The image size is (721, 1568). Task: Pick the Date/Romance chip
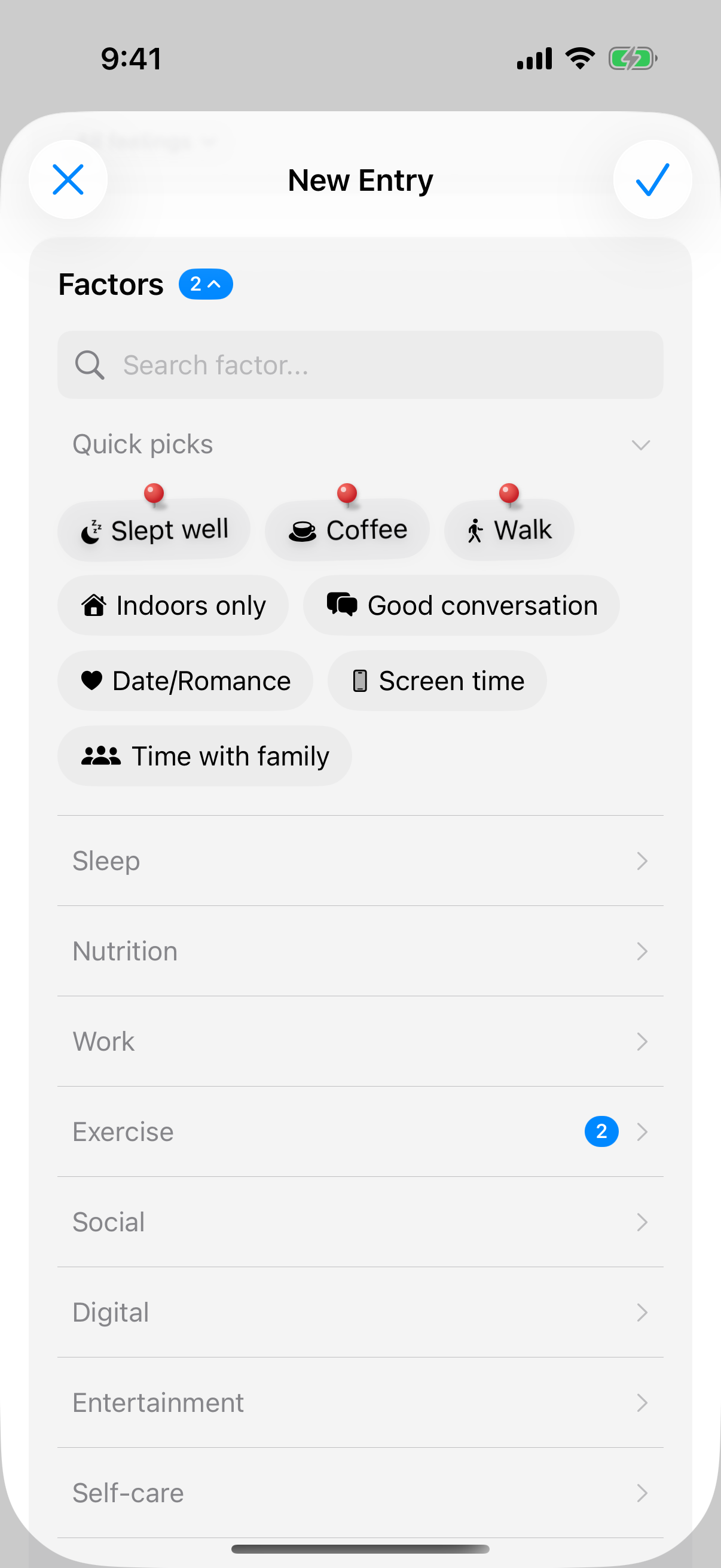tap(185, 681)
